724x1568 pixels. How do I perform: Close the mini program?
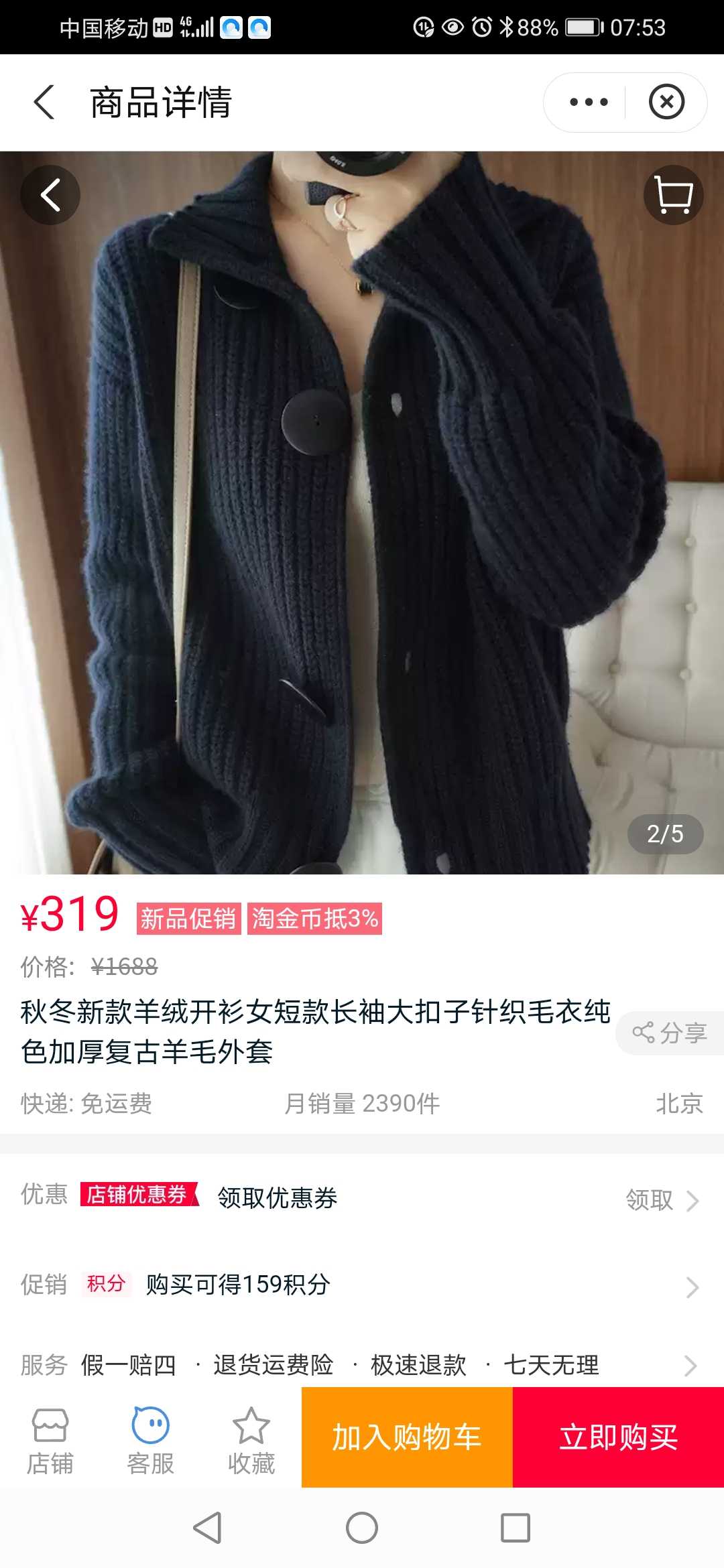pyautogui.click(x=666, y=103)
